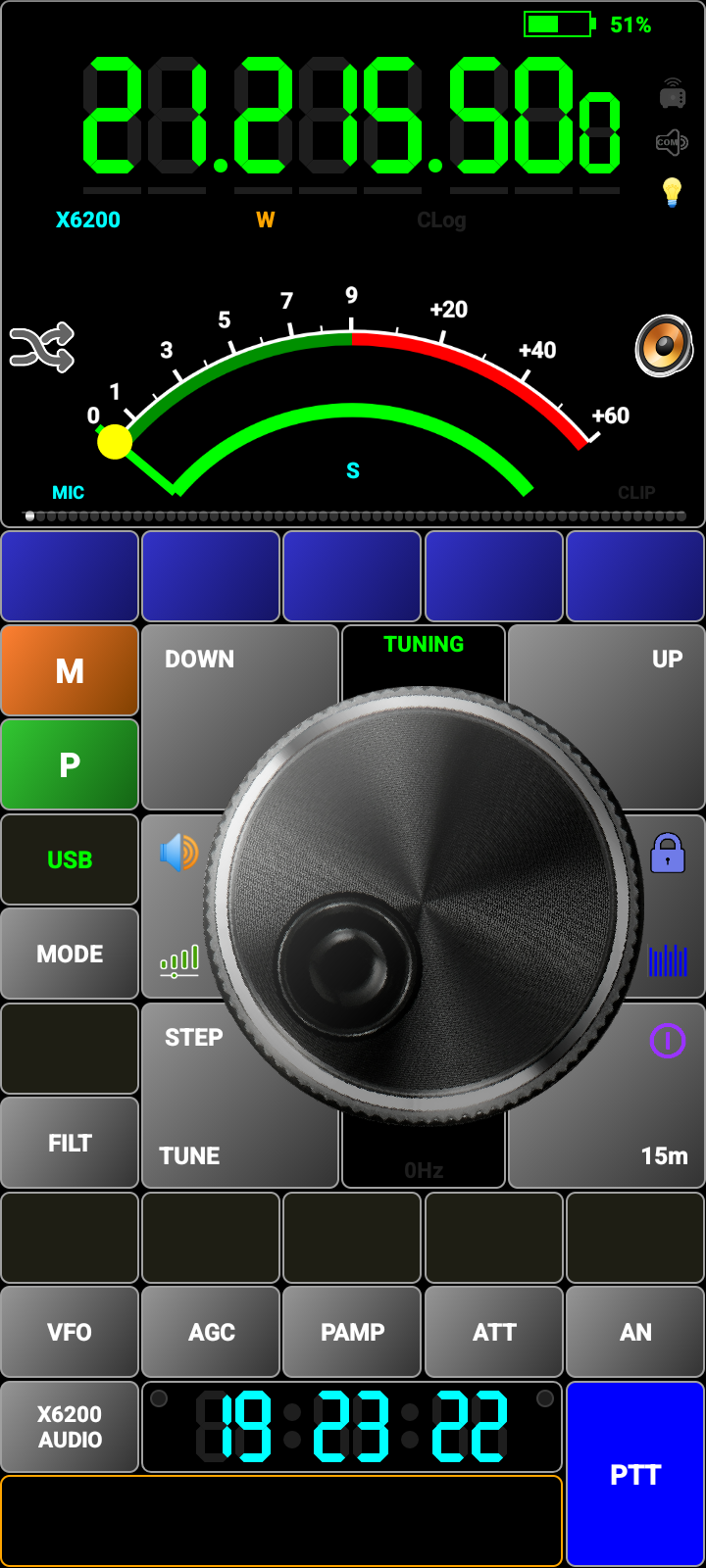The image size is (706, 1568).
Task: Tap the green P button
Action: tap(70, 764)
